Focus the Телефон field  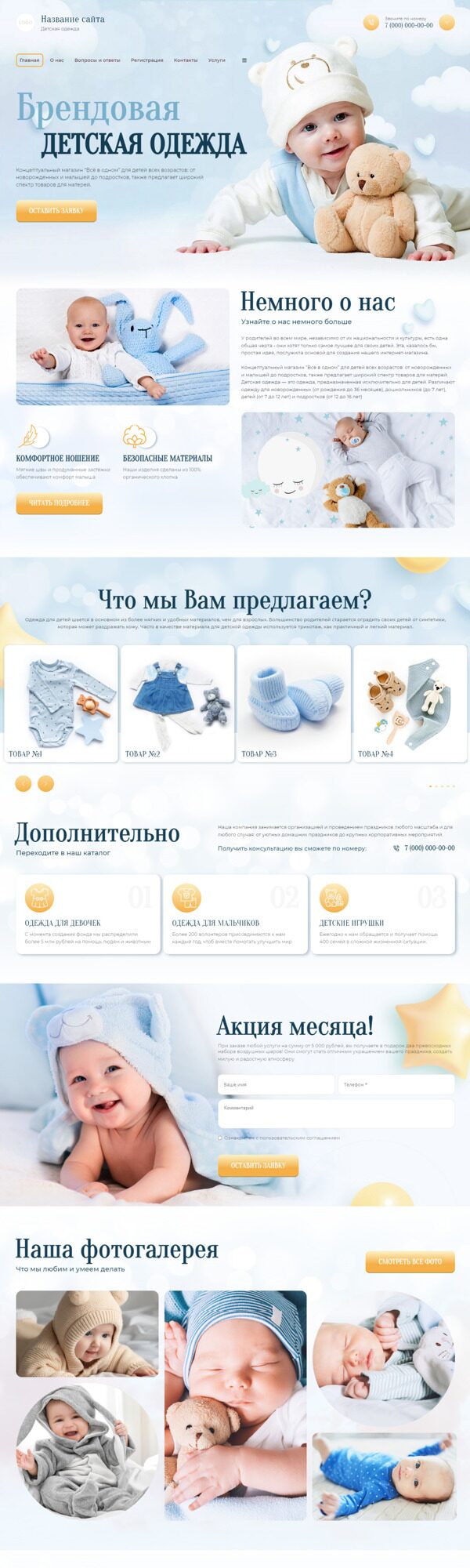pos(396,1085)
